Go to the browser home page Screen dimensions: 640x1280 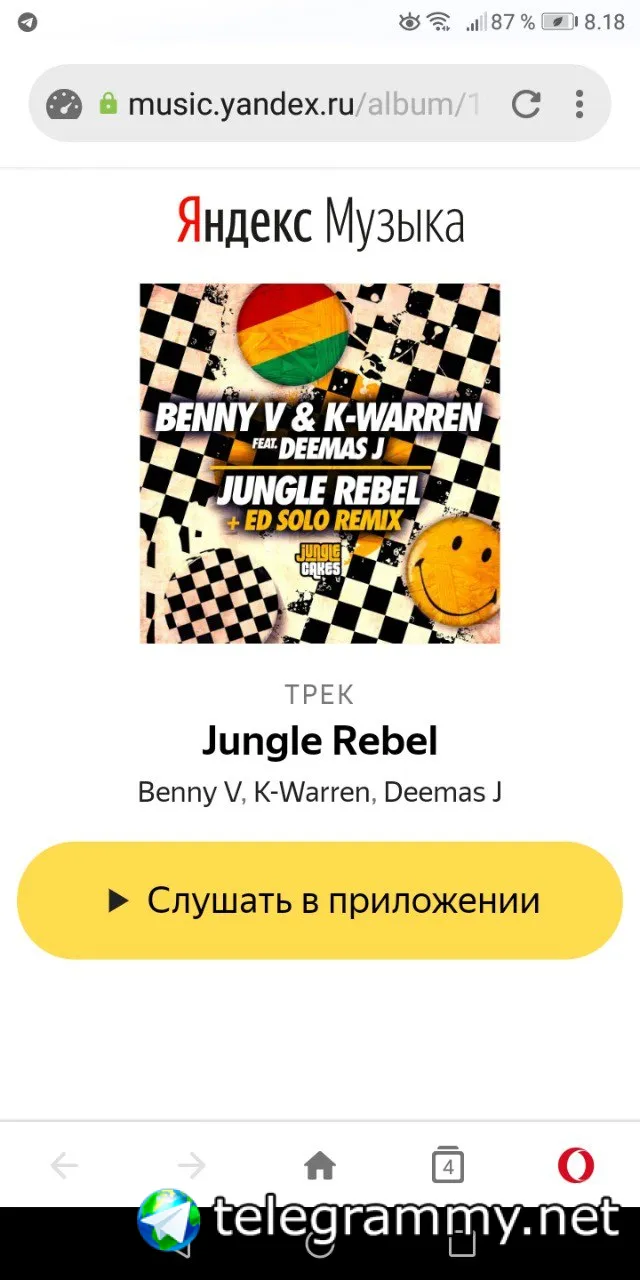point(320,1165)
